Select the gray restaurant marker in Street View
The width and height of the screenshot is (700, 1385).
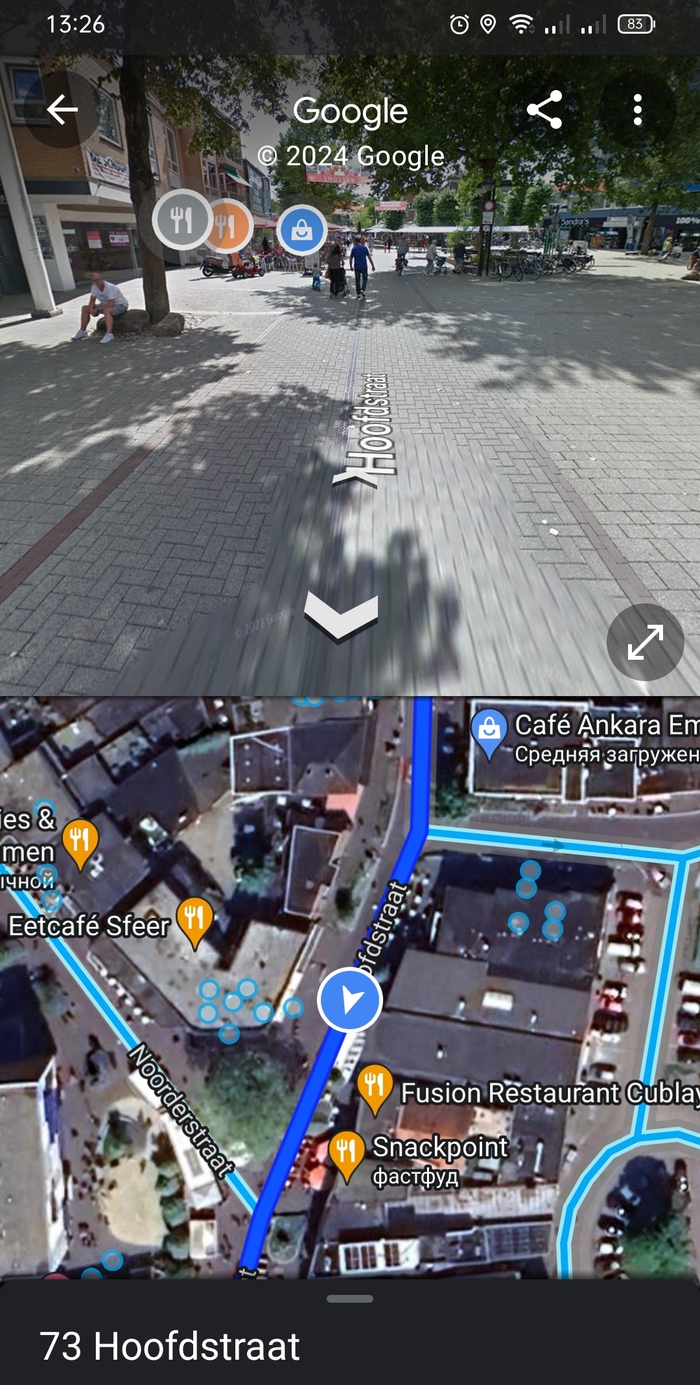point(181,219)
